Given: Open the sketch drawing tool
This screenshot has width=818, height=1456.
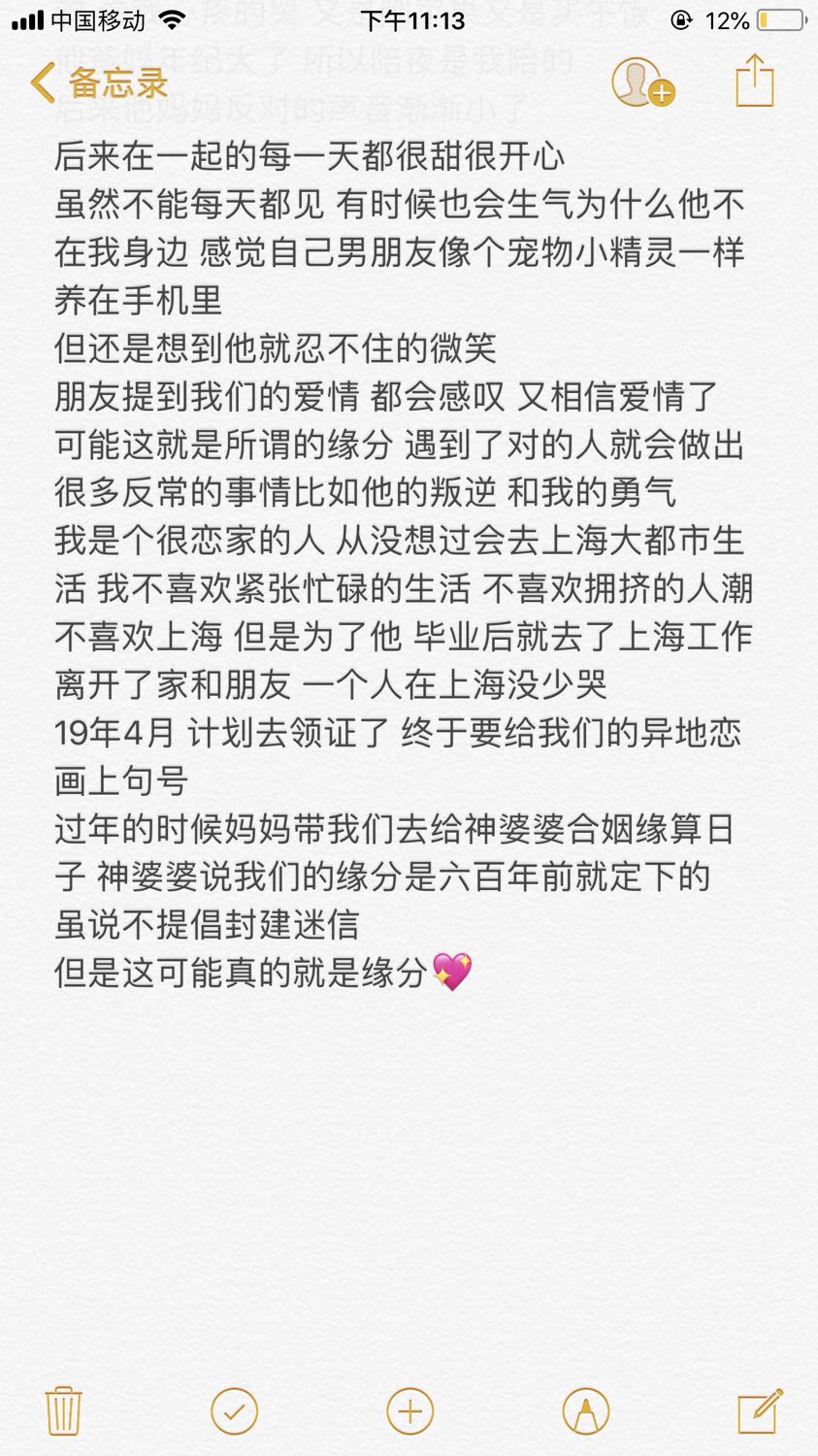Looking at the screenshot, I should tap(585, 1410).
